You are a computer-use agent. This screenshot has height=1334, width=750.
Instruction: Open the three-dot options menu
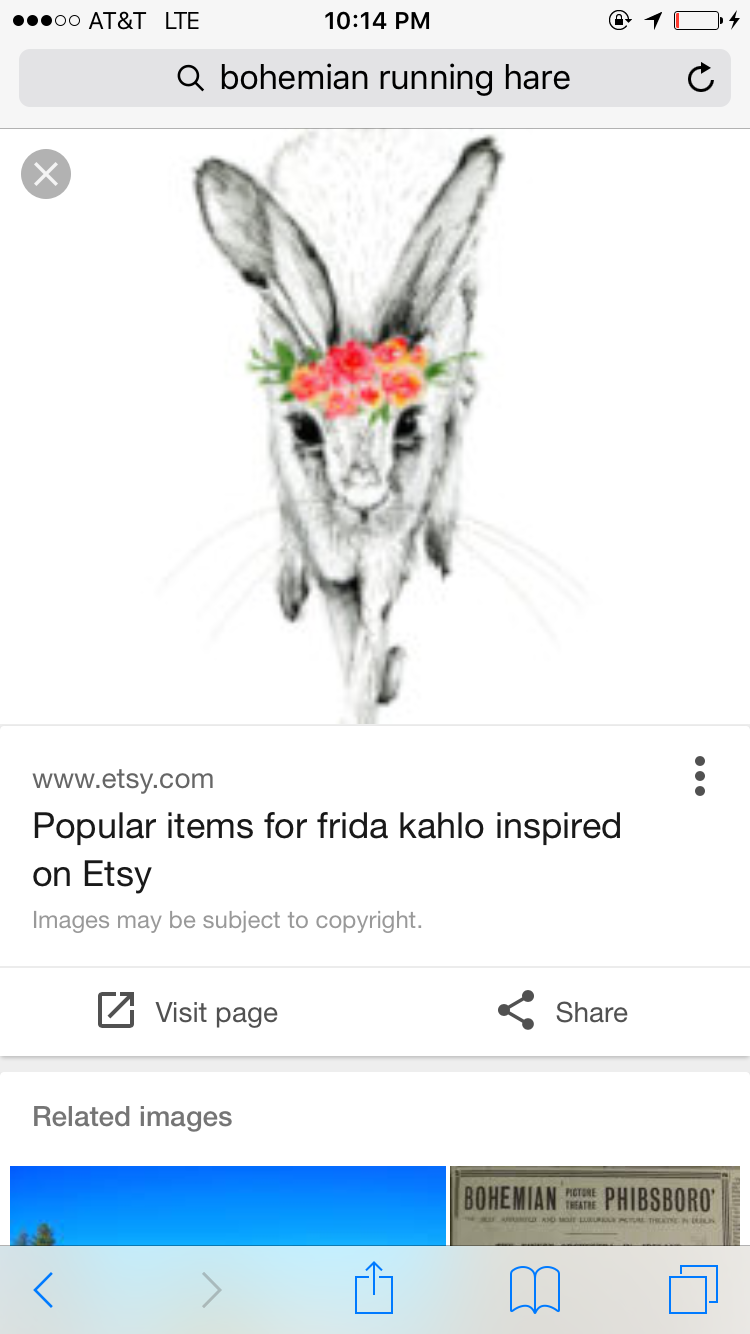pos(699,776)
